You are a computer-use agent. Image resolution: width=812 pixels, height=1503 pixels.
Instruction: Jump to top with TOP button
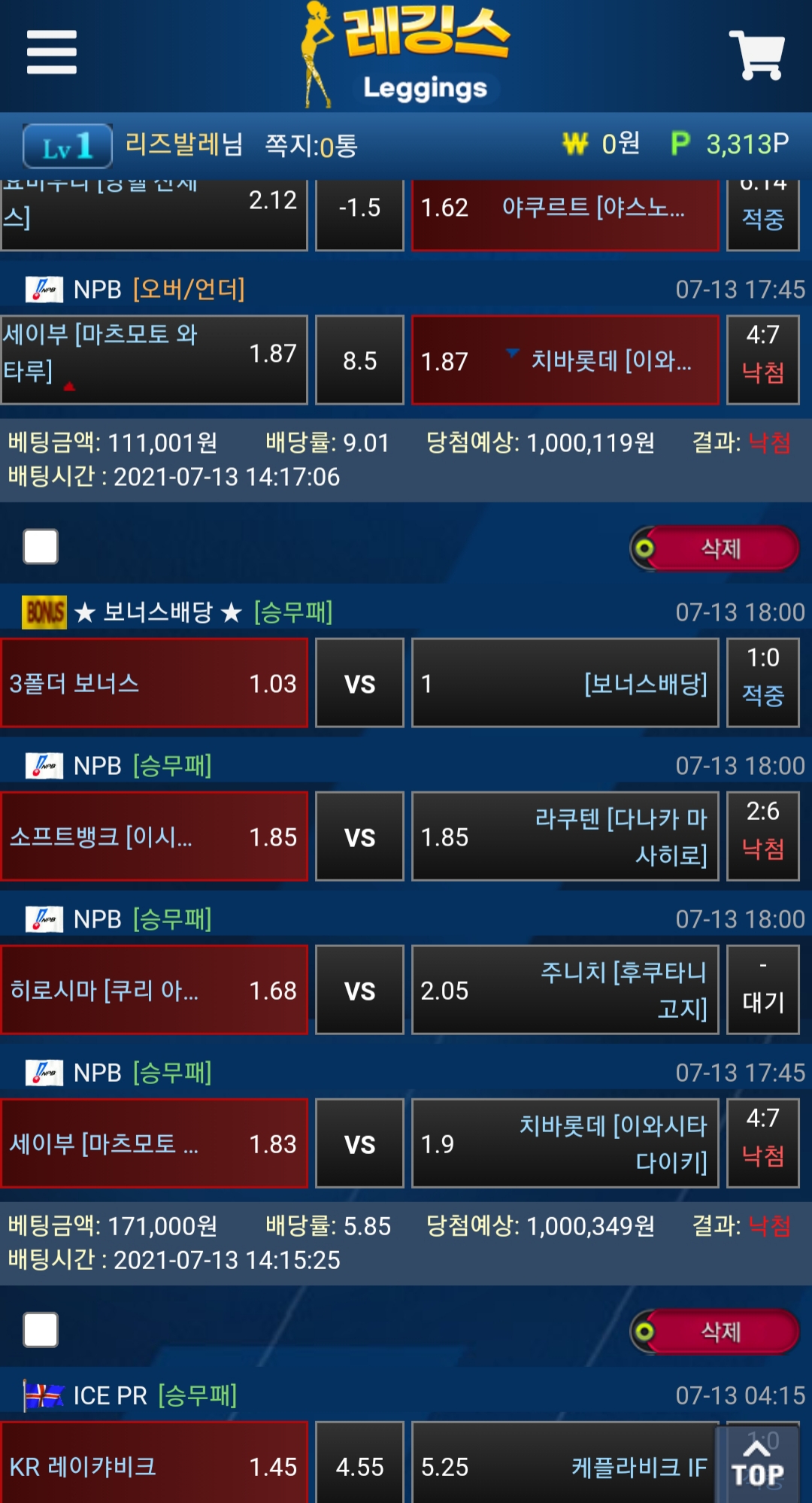click(x=757, y=1463)
